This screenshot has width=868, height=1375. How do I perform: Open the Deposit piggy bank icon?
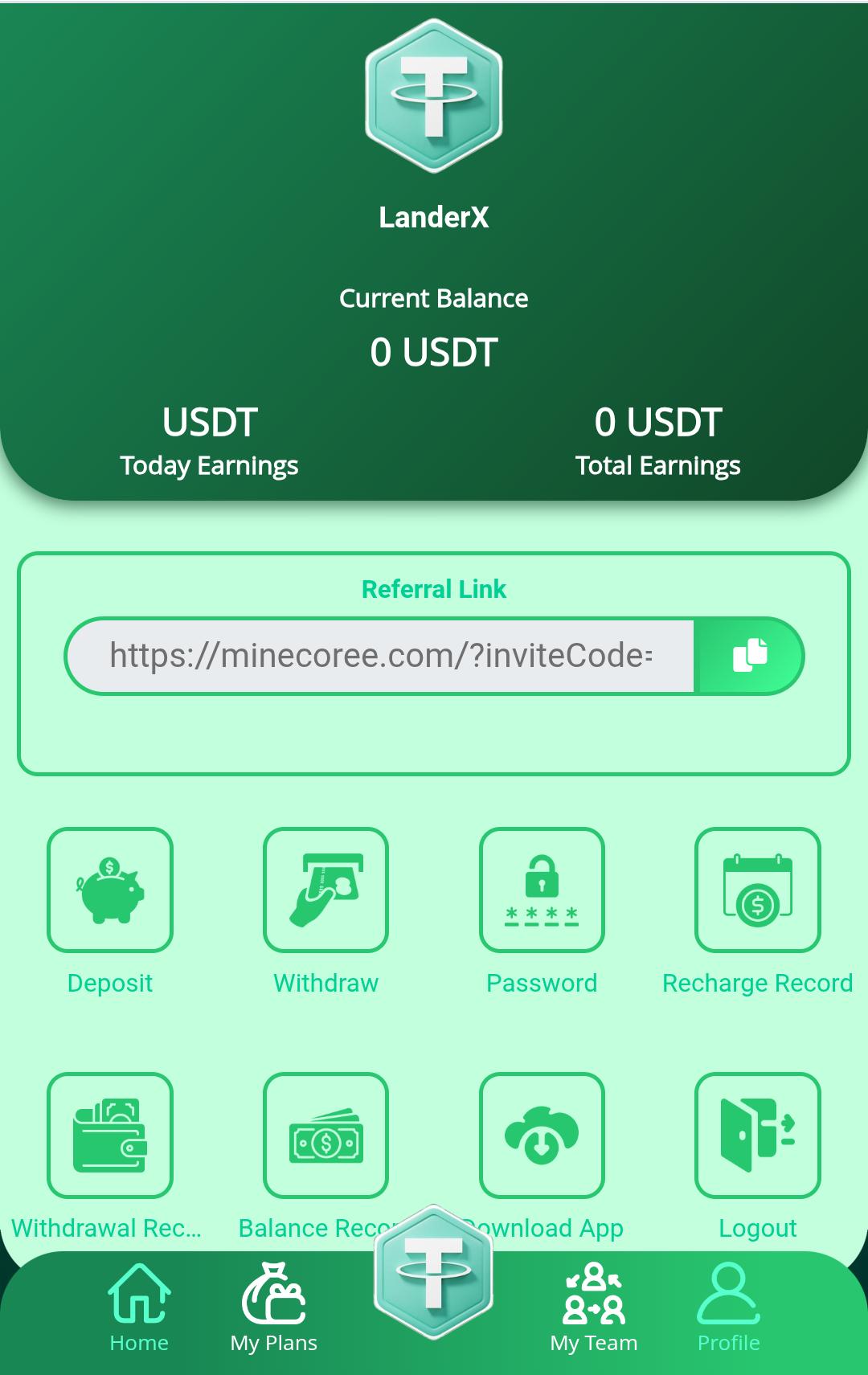[x=110, y=890]
